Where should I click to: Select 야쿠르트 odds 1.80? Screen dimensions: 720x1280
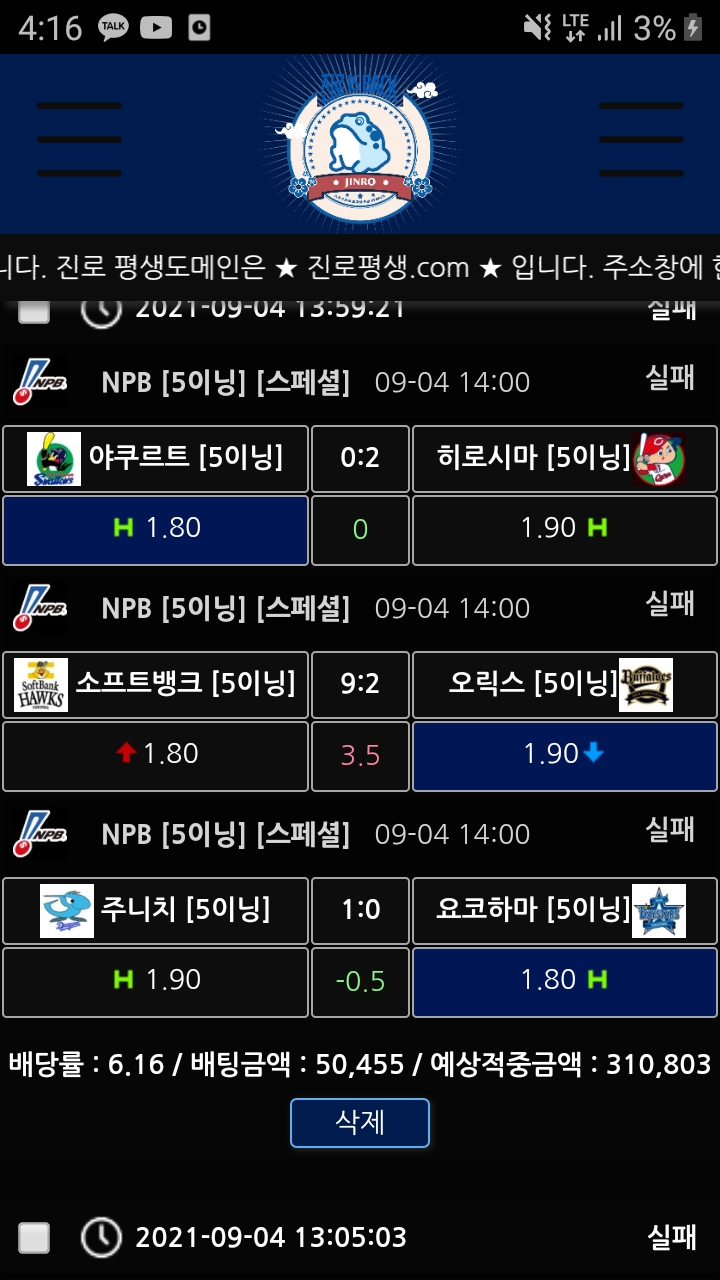click(155, 529)
